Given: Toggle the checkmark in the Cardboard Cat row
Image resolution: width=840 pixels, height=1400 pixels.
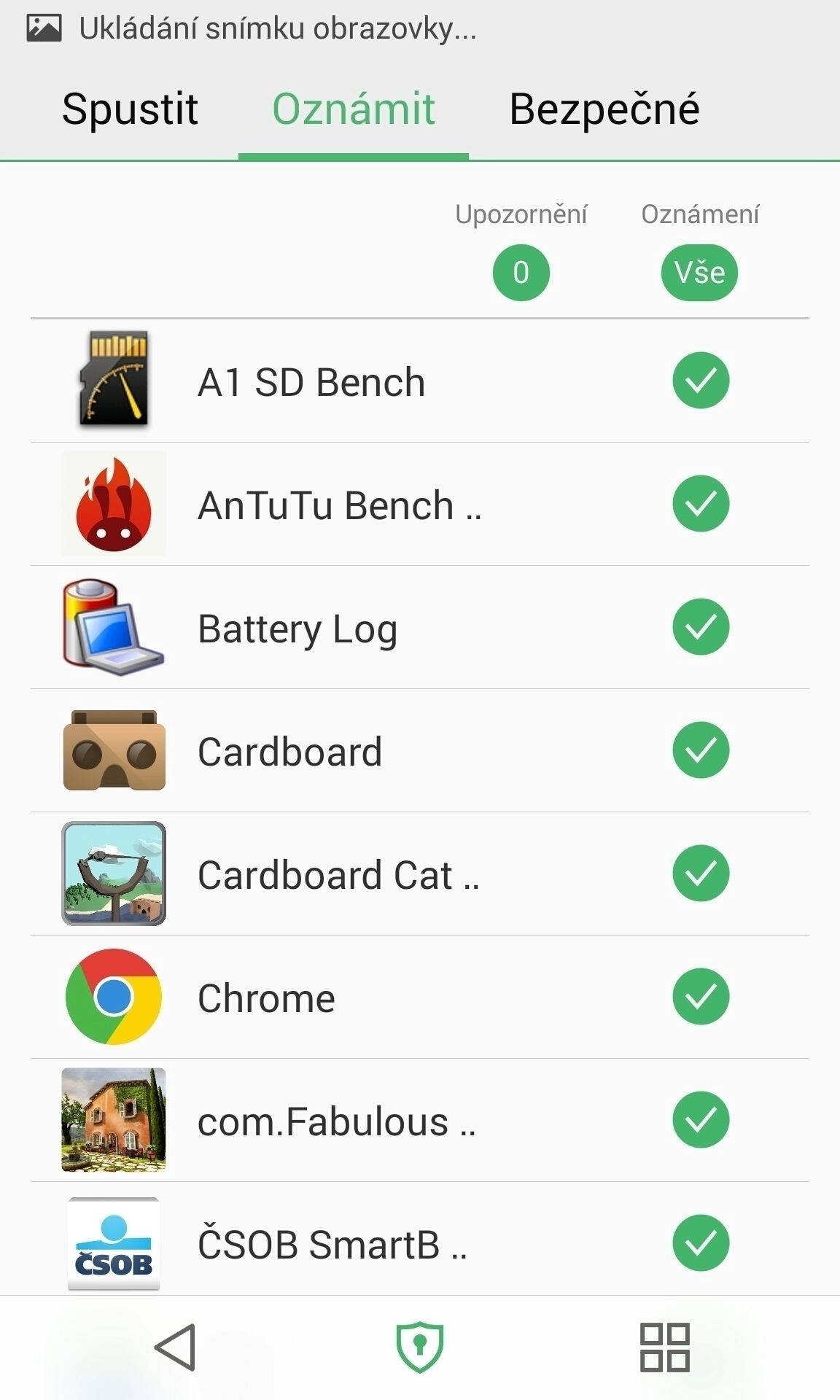Looking at the screenshot, I should [701, 874].
